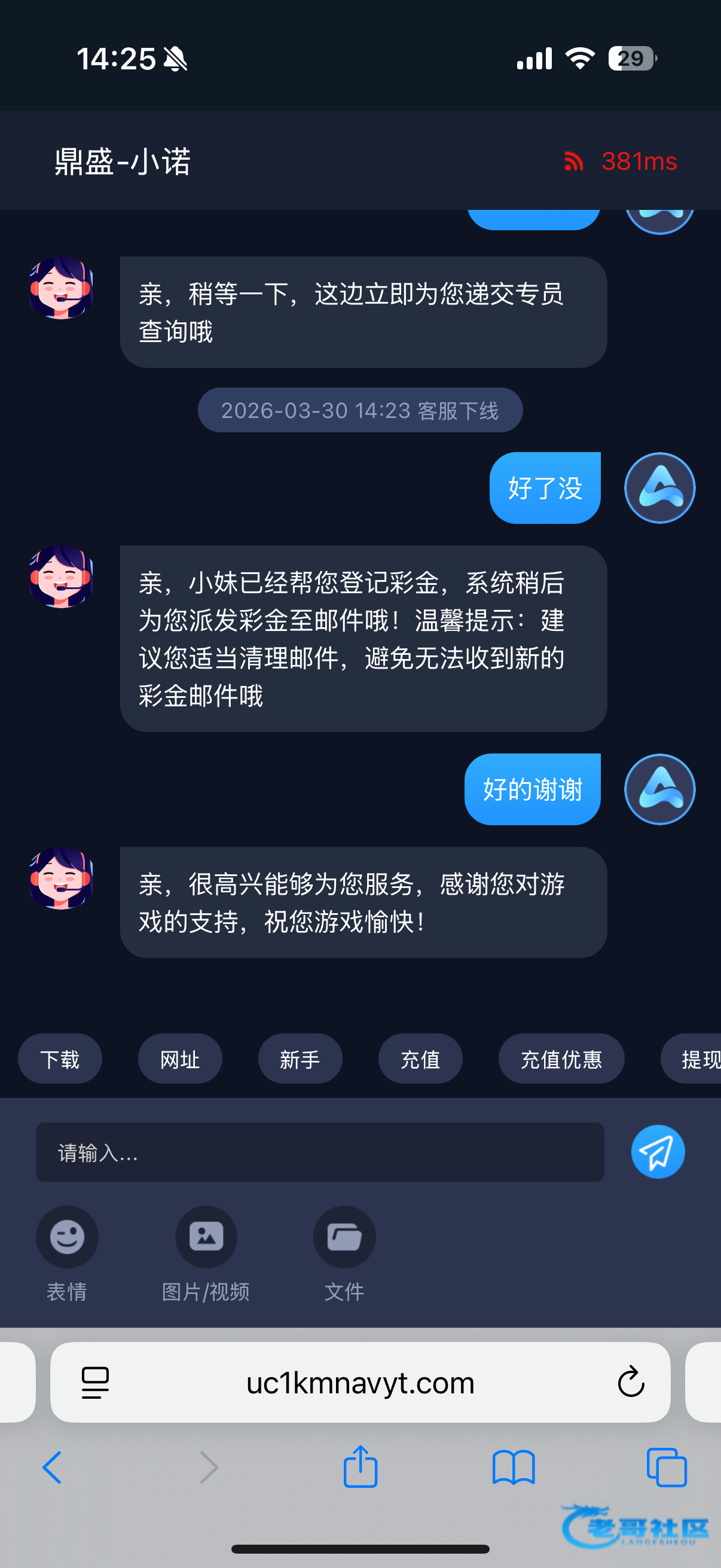Open the 表情 emoji picker
This screenshot has width=721, height=1568.
tap(67, 1237)
